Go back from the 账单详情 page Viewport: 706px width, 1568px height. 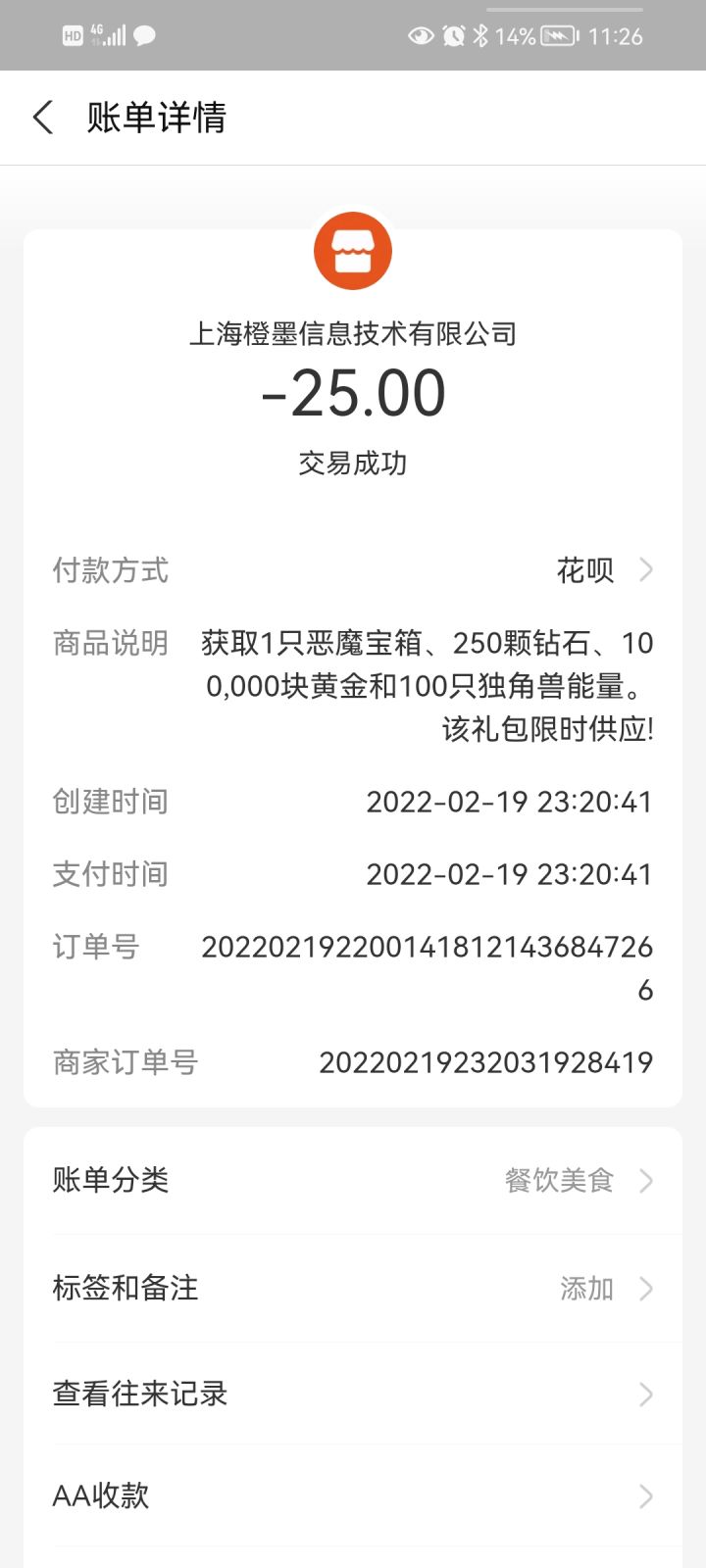(x=43, y=118)
